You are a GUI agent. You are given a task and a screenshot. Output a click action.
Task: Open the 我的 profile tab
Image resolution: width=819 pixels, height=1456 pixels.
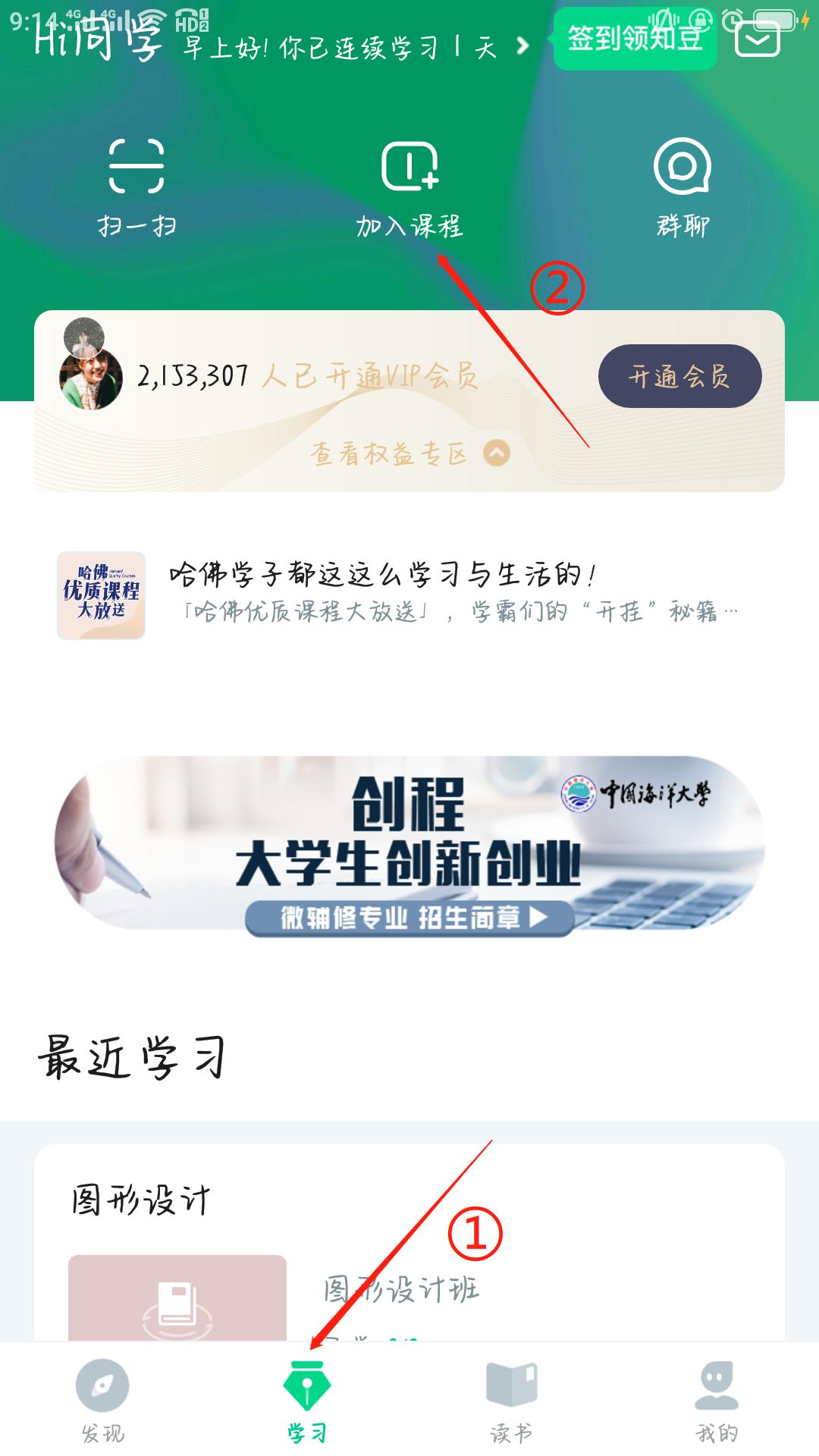(716, 1401)
